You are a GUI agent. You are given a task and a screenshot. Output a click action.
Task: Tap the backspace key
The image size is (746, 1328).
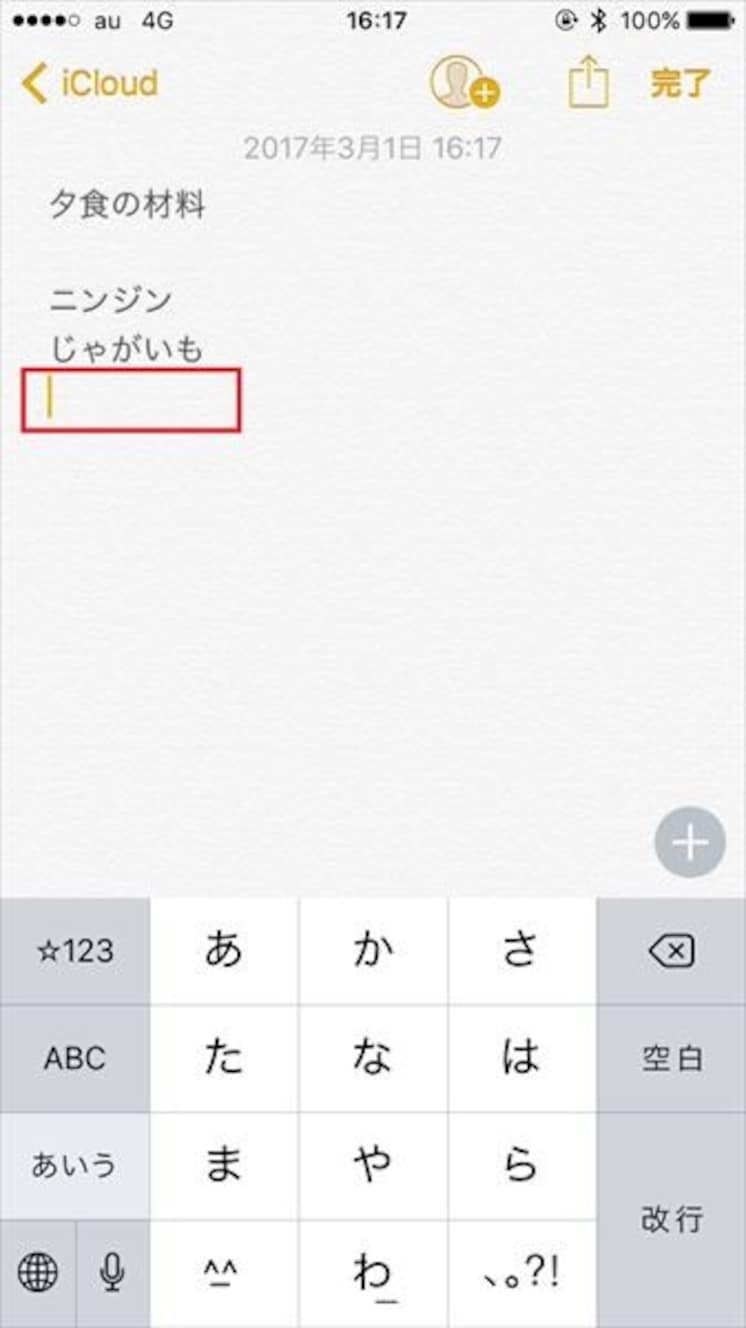[x=671, y=951]
